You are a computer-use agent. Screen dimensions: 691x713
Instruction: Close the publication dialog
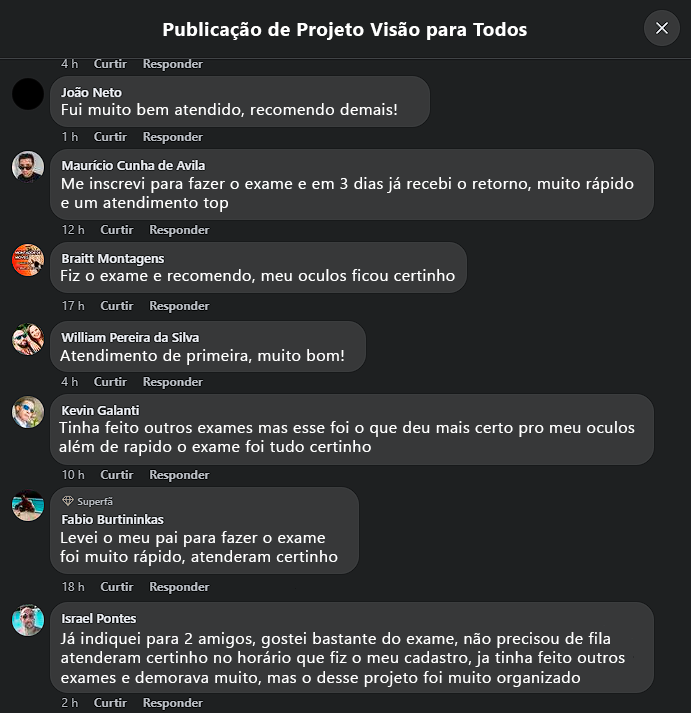[x=661, y=28]
